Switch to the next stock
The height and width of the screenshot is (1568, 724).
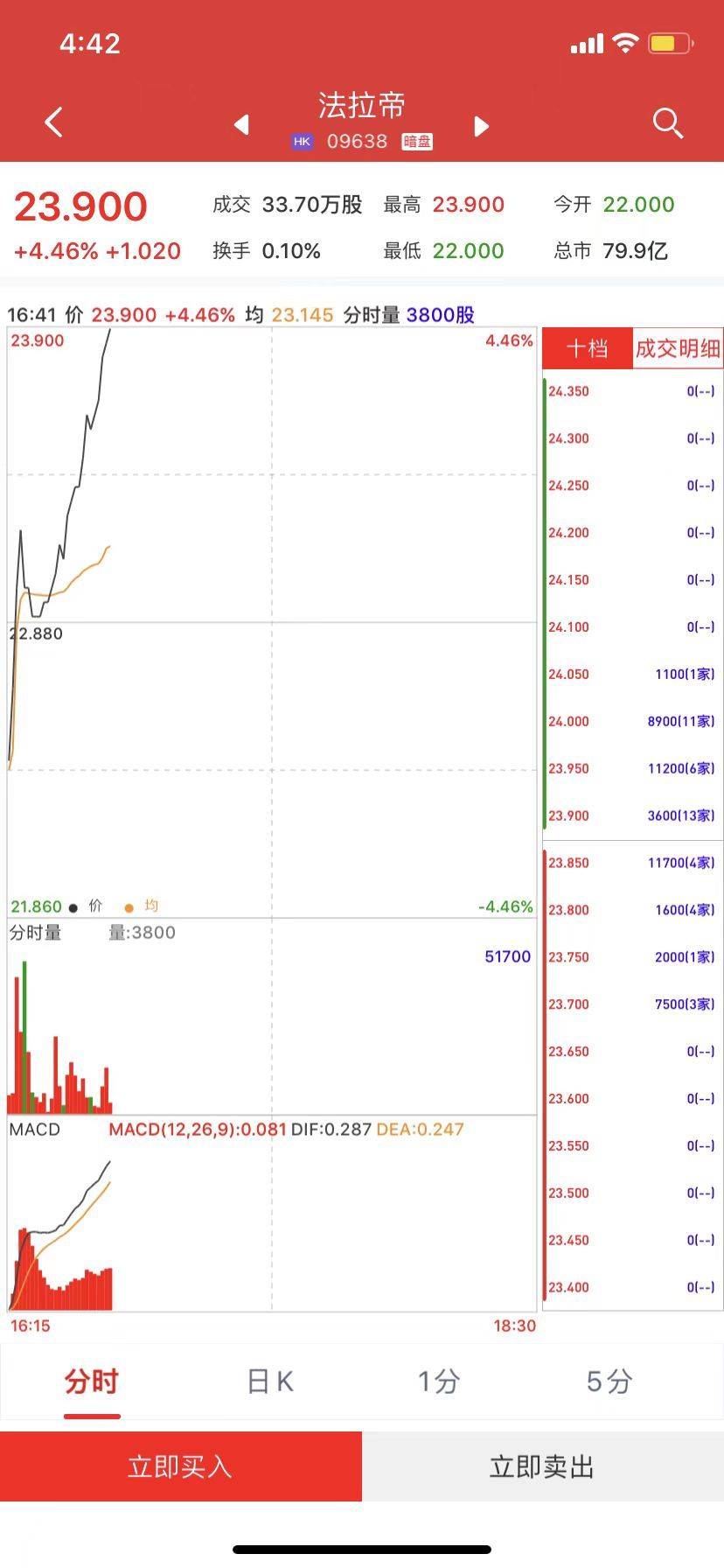(x=481, y=126)
